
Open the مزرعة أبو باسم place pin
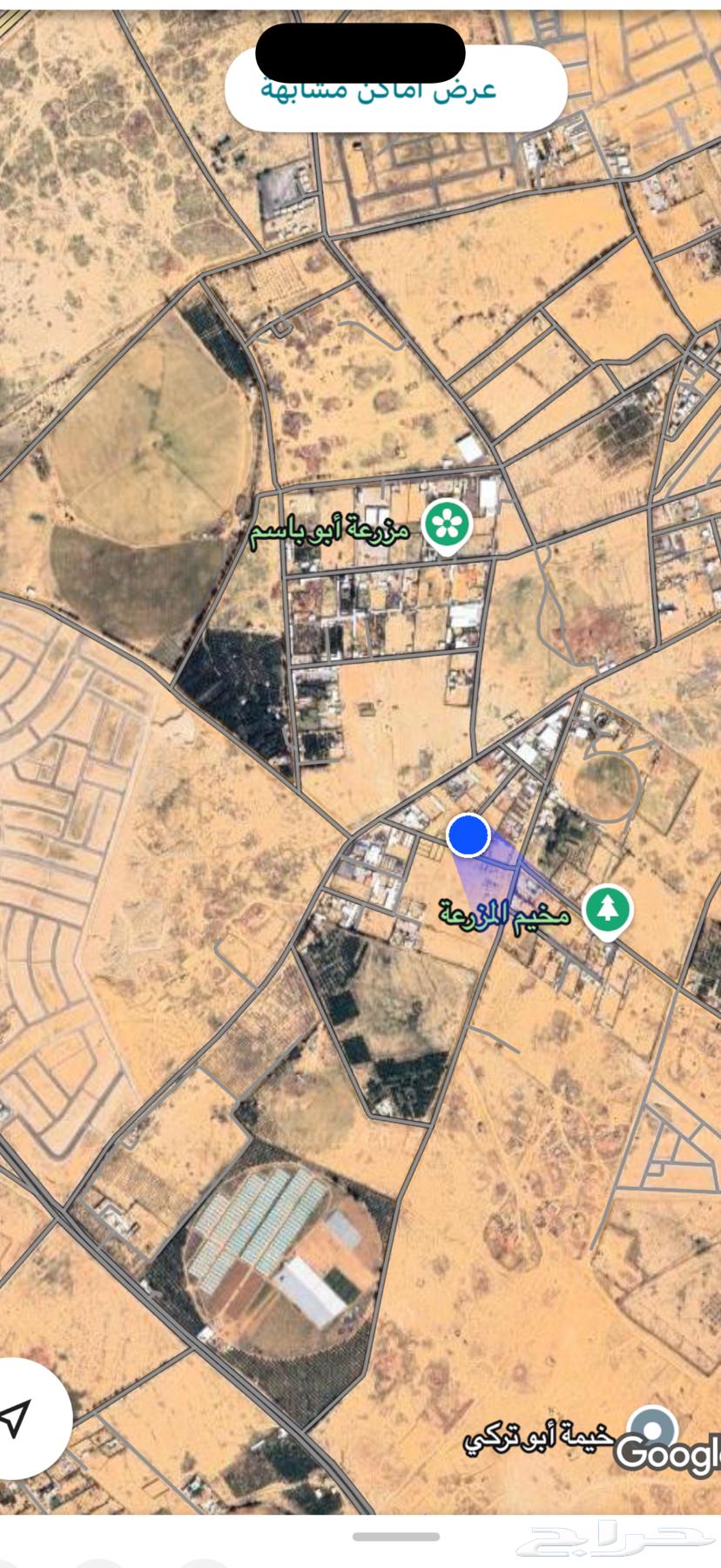[x=447, y=525]
